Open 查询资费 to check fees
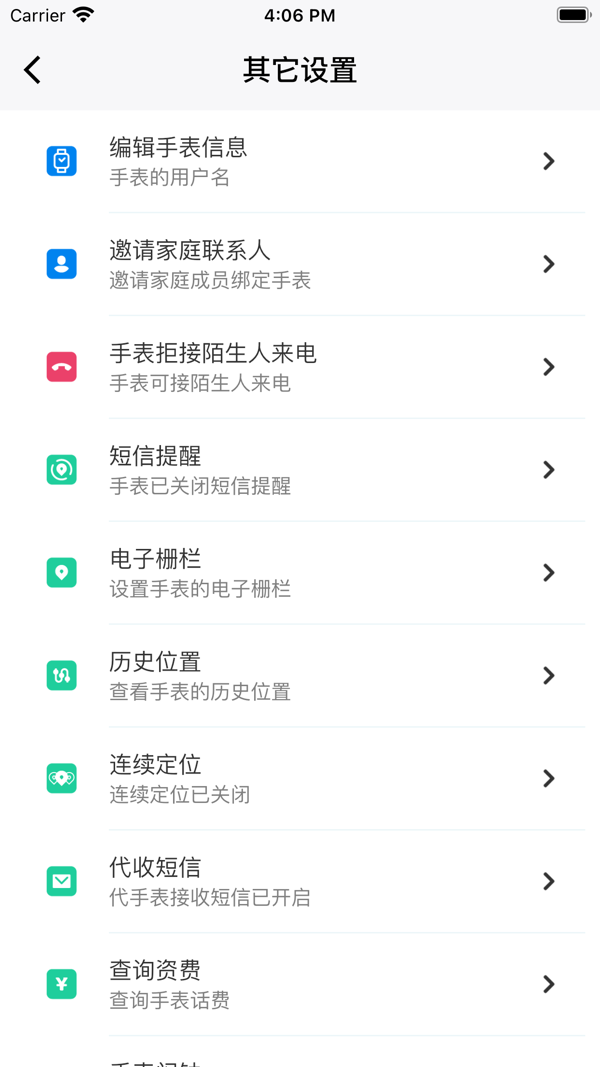Screen dimensions: 600x1067 (x=300, y=985)
